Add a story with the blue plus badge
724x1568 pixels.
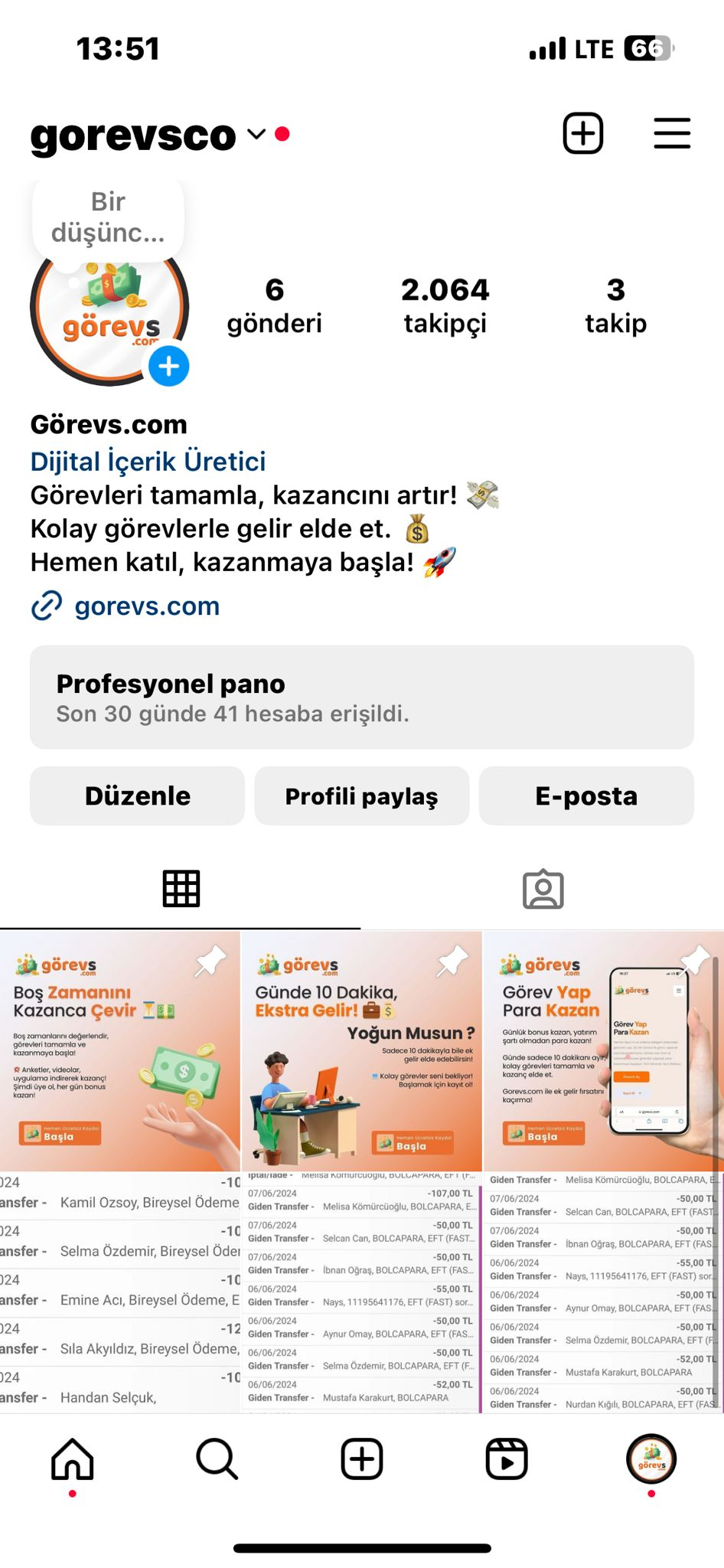coord(168,366)
